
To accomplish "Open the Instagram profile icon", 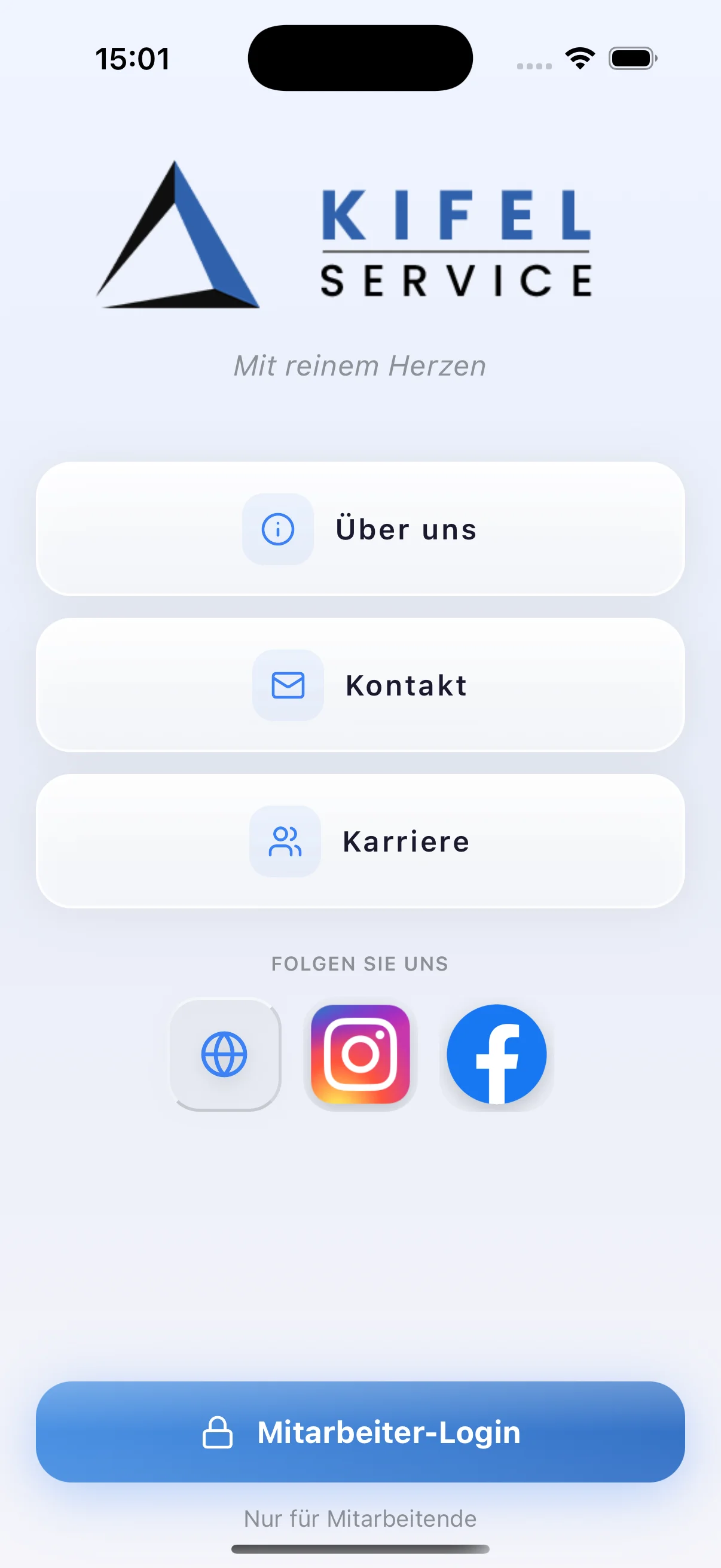I will [x=360, y=1055].
